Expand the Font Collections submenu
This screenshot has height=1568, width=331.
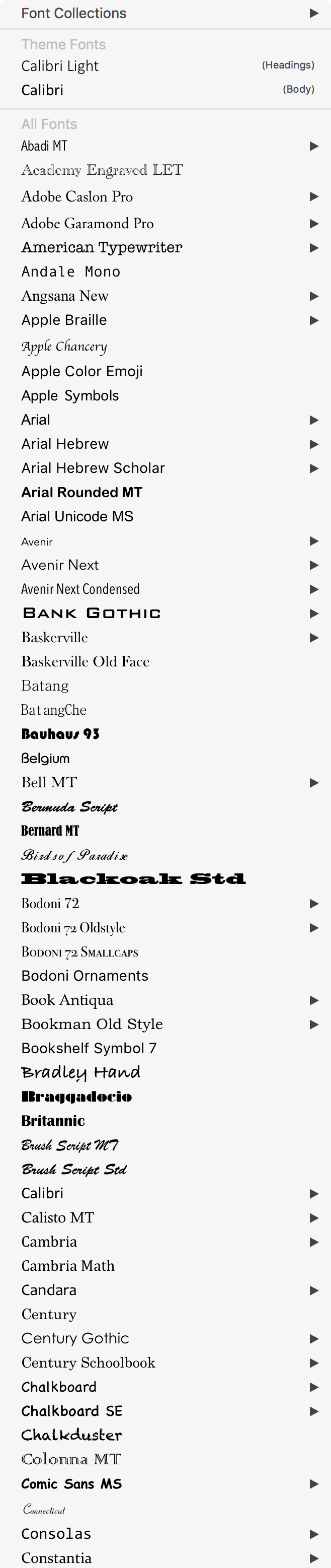313,14
